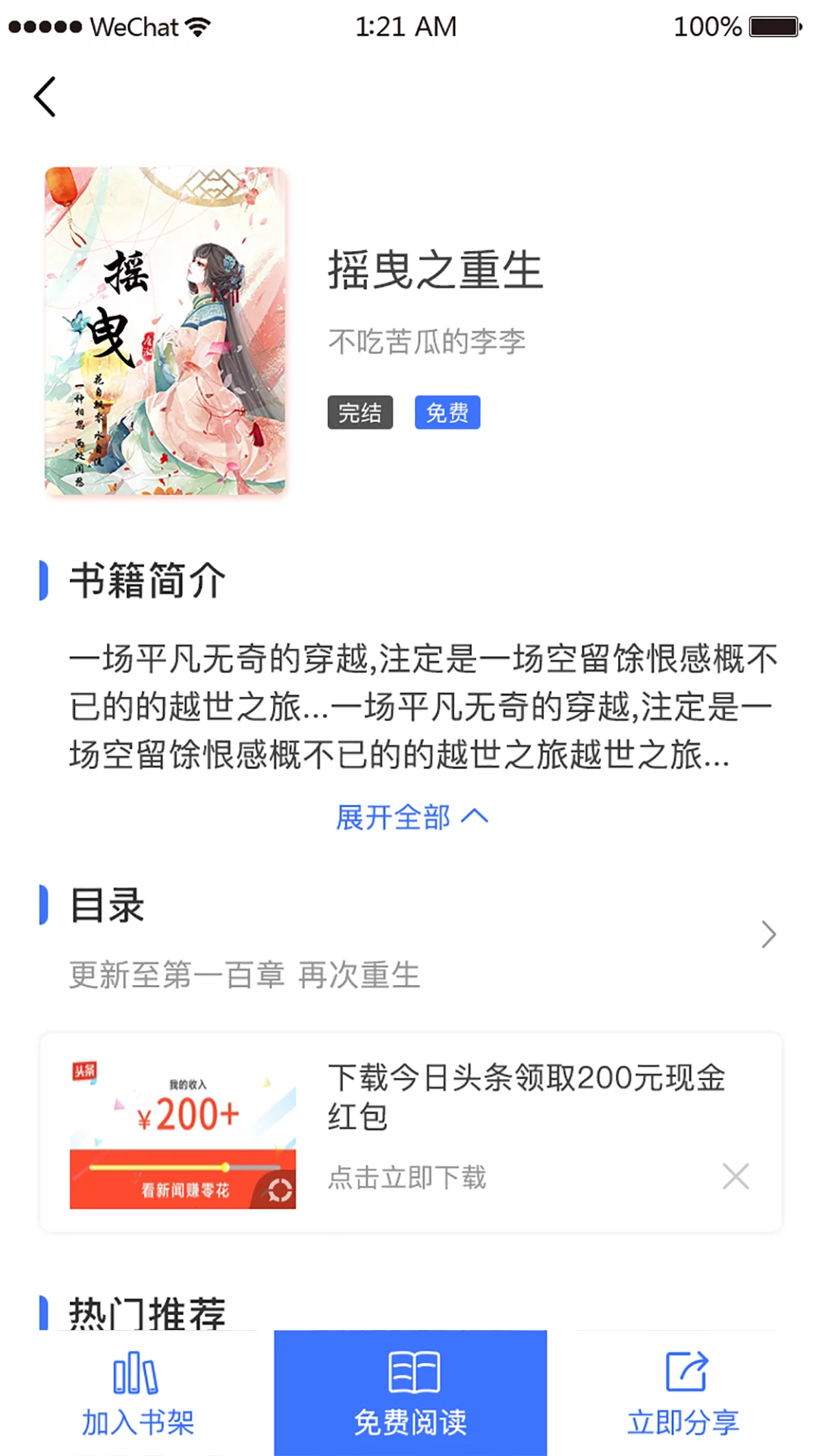Select the bookshelf icon above 加入书架

pos(136,1374)
